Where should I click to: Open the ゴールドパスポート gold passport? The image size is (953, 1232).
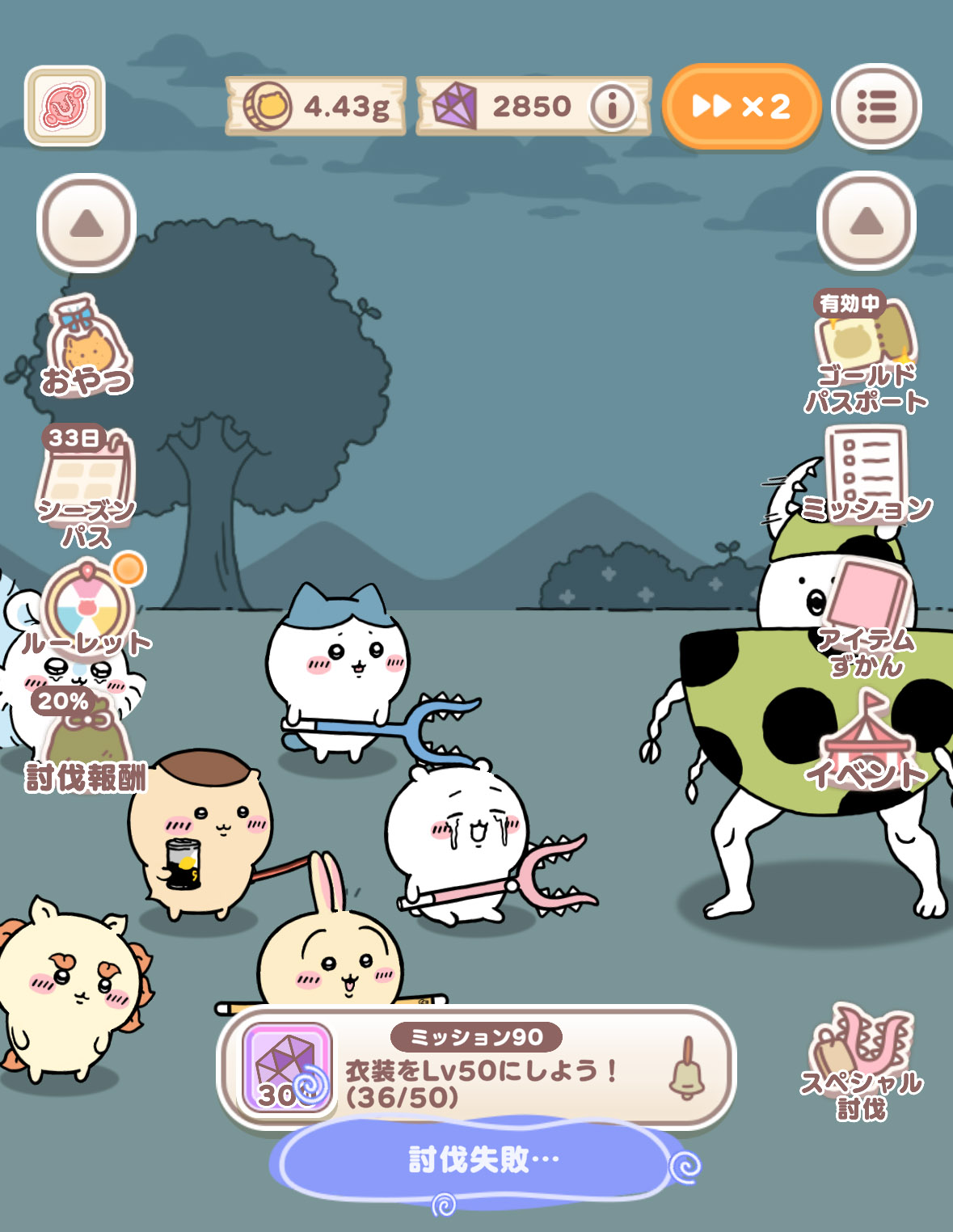click(866, 356)
